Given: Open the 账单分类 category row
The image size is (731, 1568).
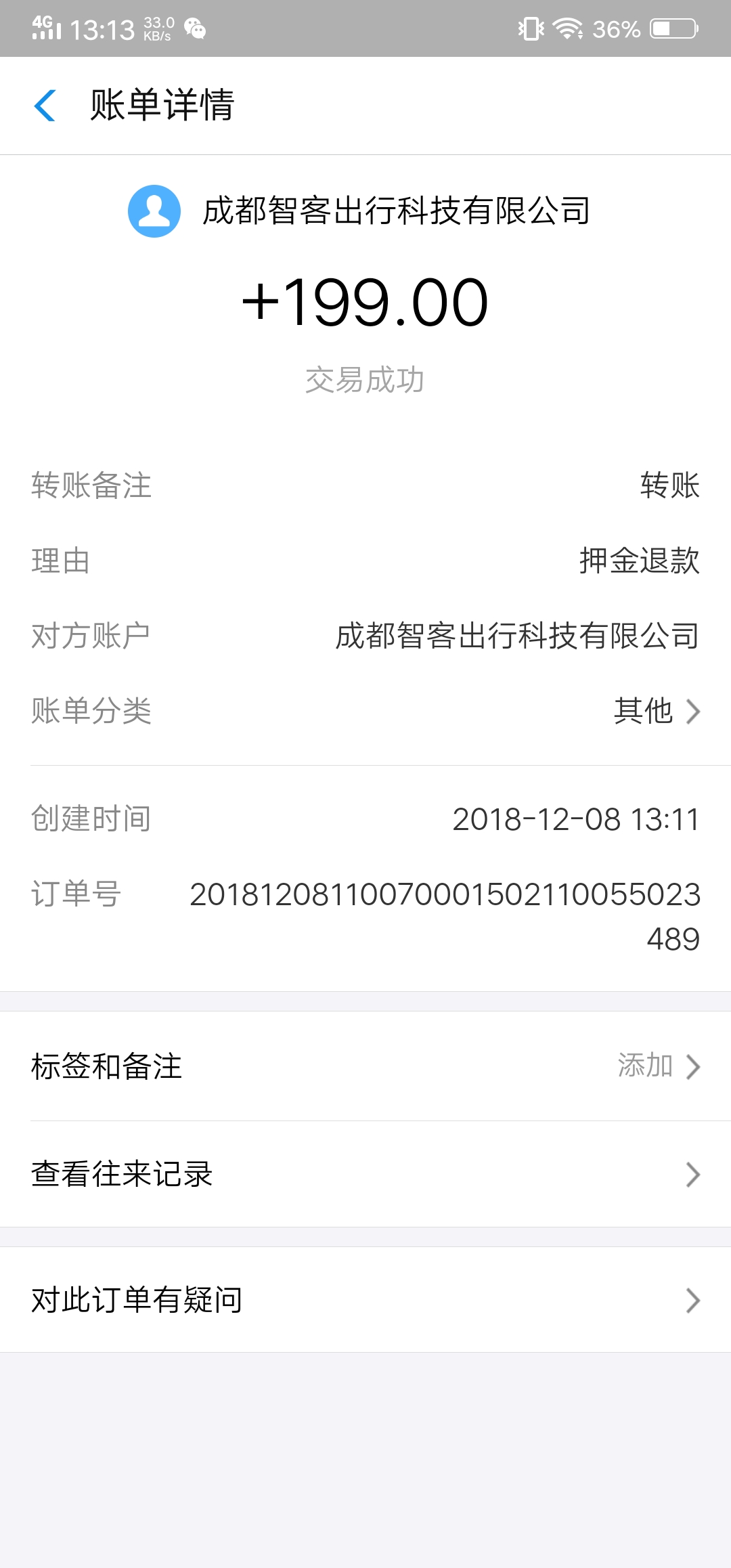Looking at the screenshot, I should click(365, 711).
